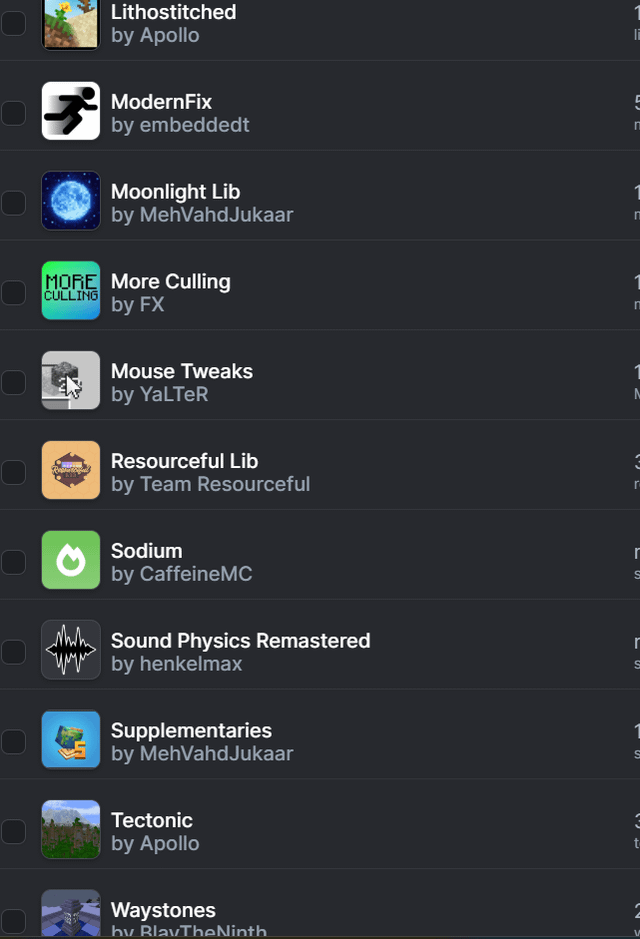The width and height of the screenshot is (640, 939).
Task: Open the More Culling mod entry
Action: [170, 282]
